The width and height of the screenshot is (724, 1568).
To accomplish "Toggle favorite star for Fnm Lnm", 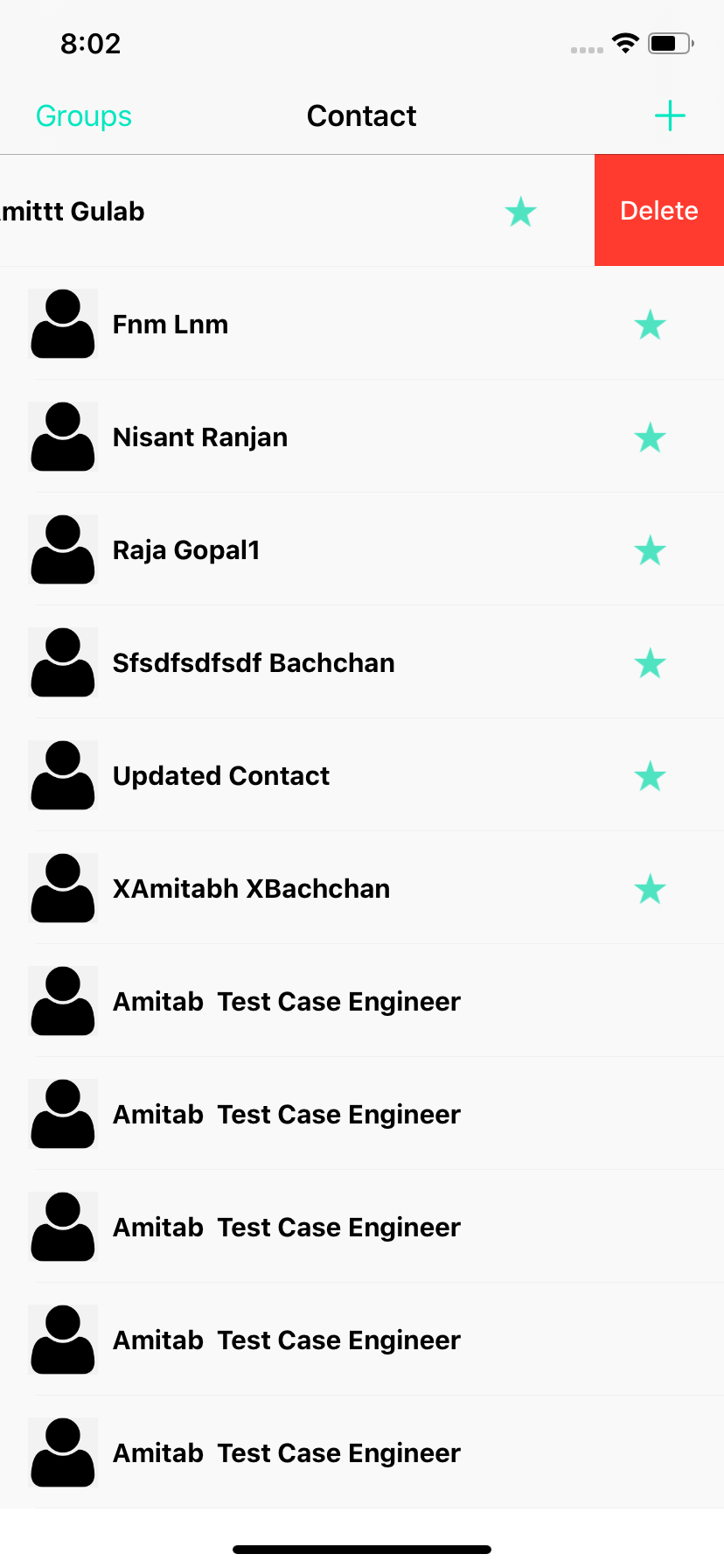I will pyautogui.click(x=651, y=325).
